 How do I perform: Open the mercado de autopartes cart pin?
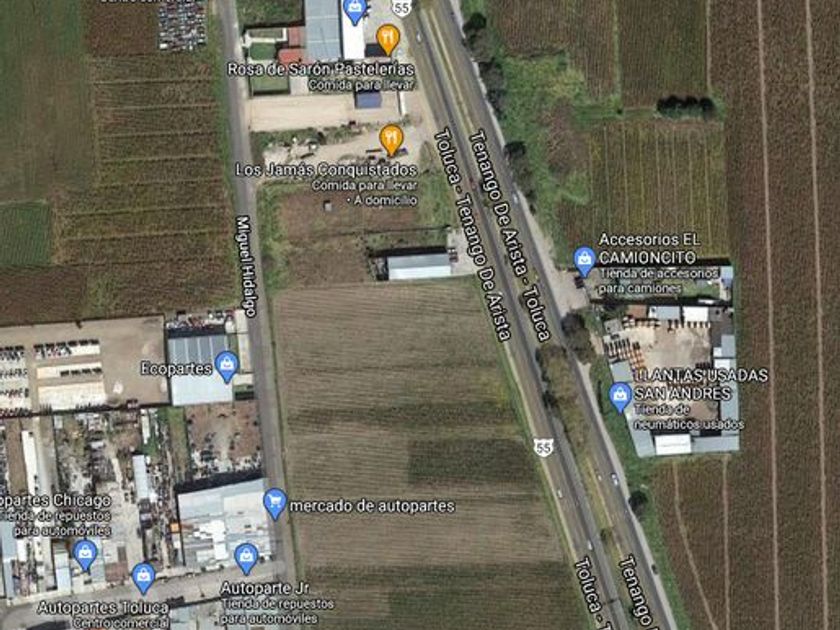(x=275, y=504)
